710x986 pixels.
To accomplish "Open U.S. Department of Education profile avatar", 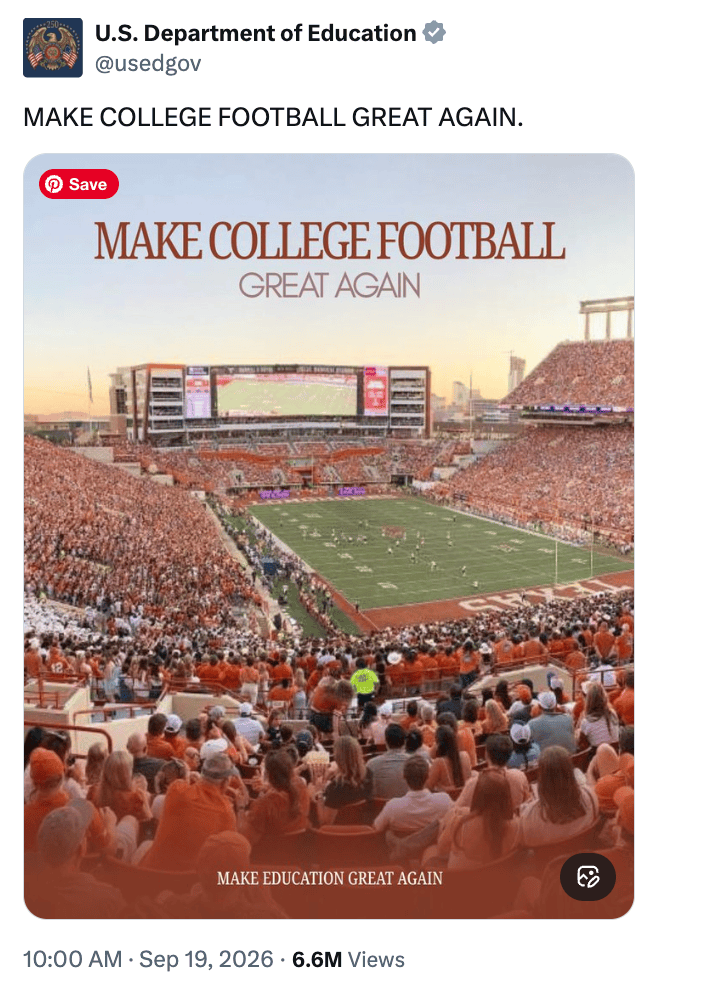I will pyautogui.click(x=53, y=48).
